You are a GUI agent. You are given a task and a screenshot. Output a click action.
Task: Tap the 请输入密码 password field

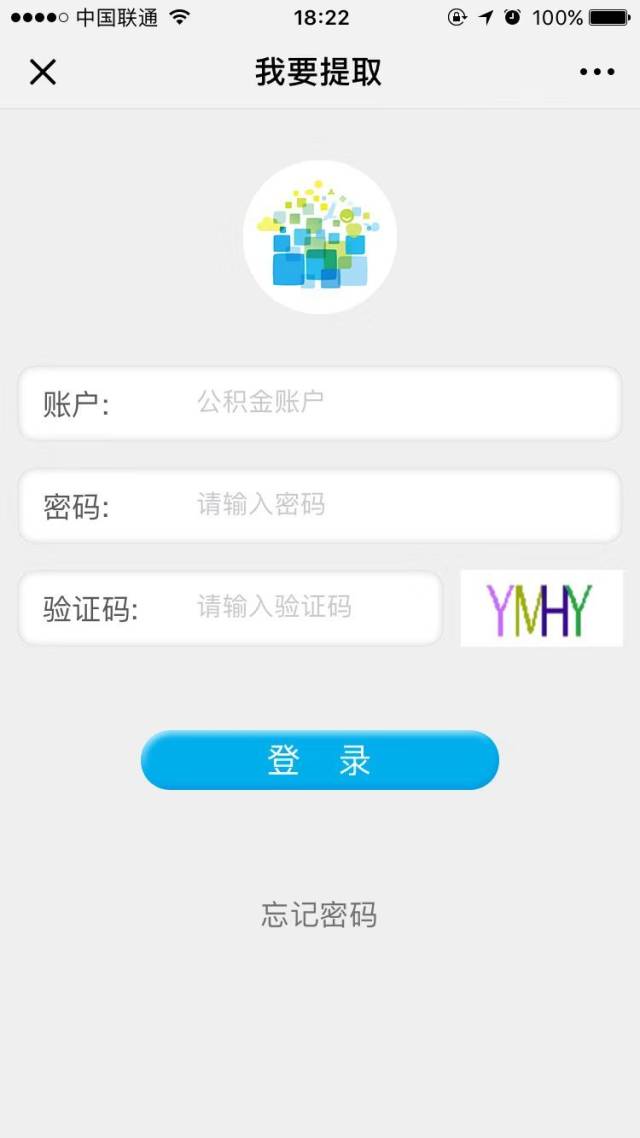pyautogui.click(x=400, y=505)
